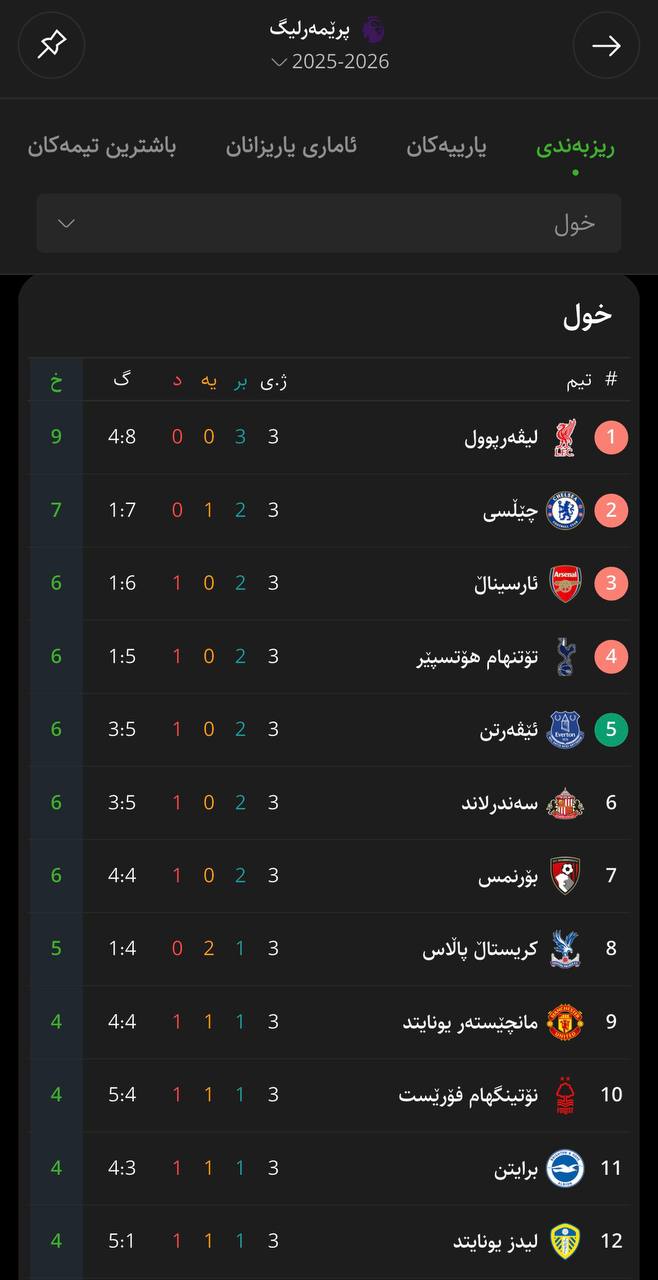This screenshot has width=658, height=1280.
Task: Go back using the arrow icon
Action: 606,45
